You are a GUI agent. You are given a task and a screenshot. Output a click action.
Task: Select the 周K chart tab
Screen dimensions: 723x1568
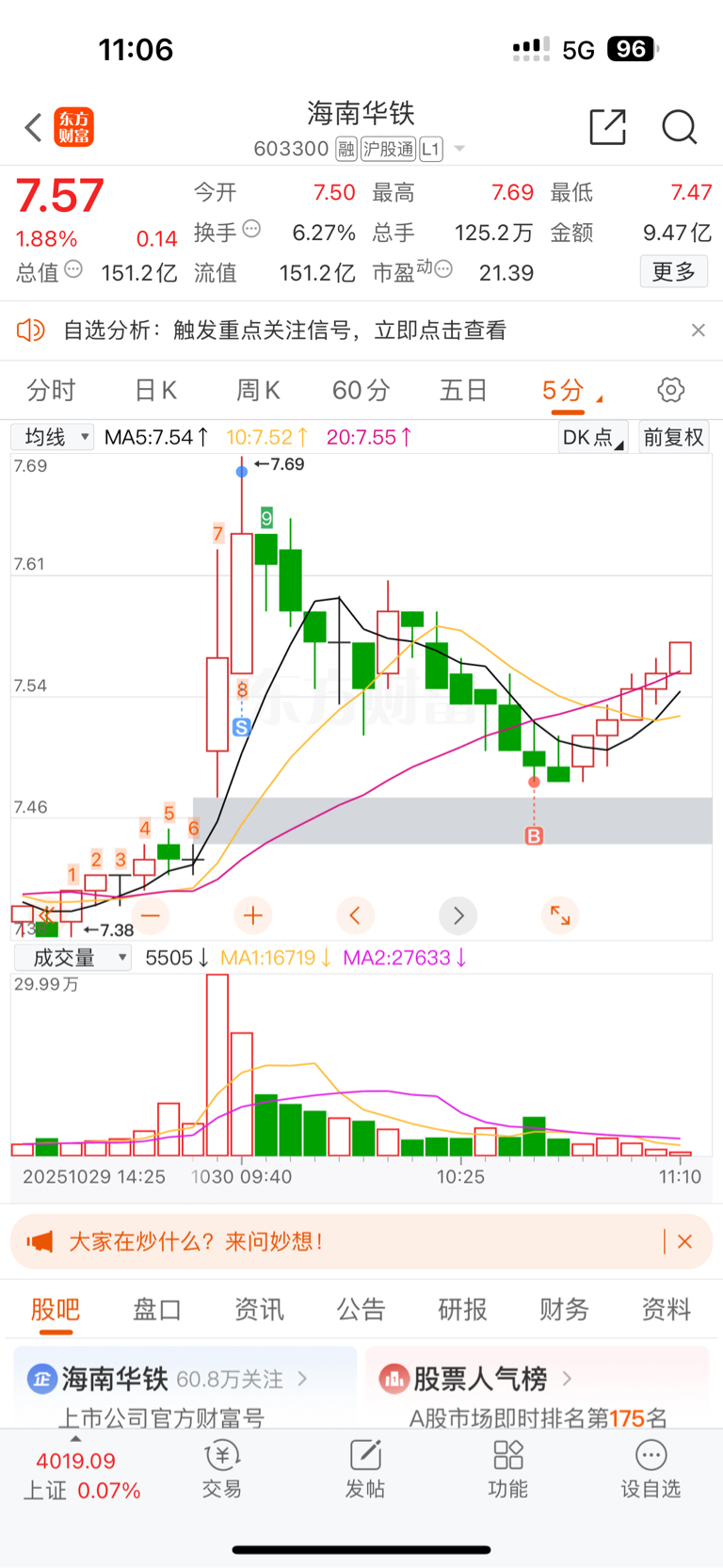tap(258, 390)
